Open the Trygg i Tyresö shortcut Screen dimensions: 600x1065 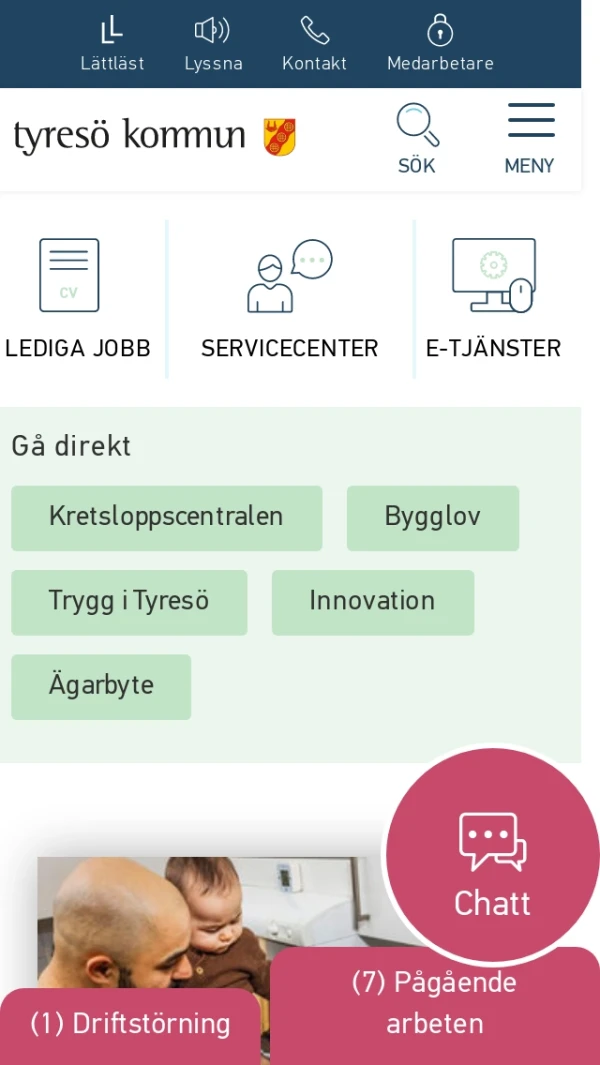(129, 602)
